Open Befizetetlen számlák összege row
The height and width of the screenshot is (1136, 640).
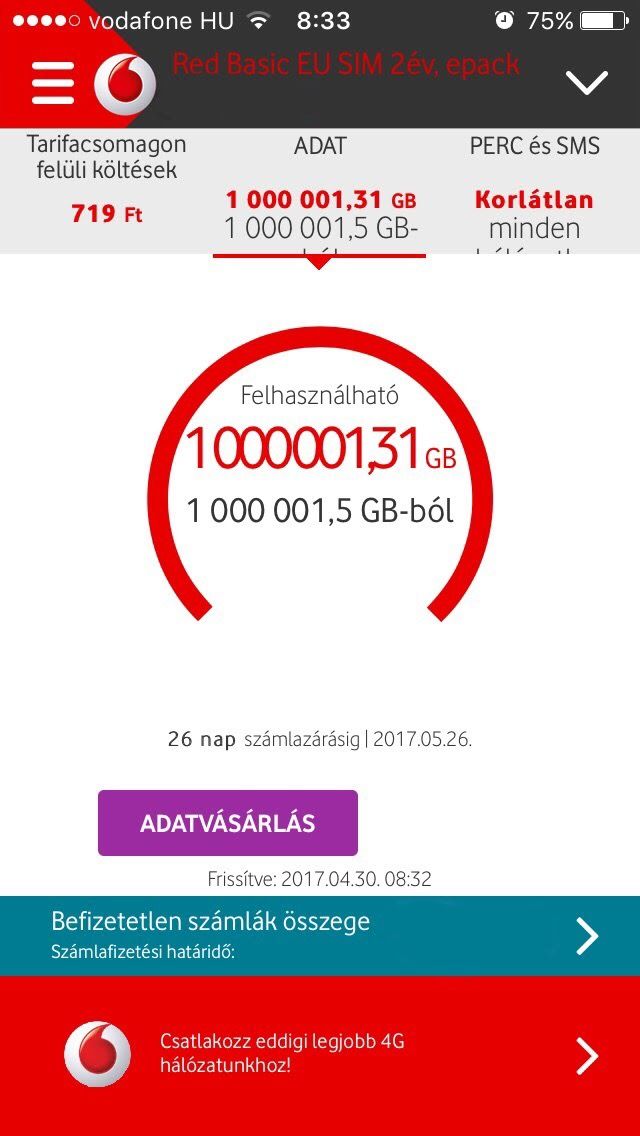tap(320, 935)
